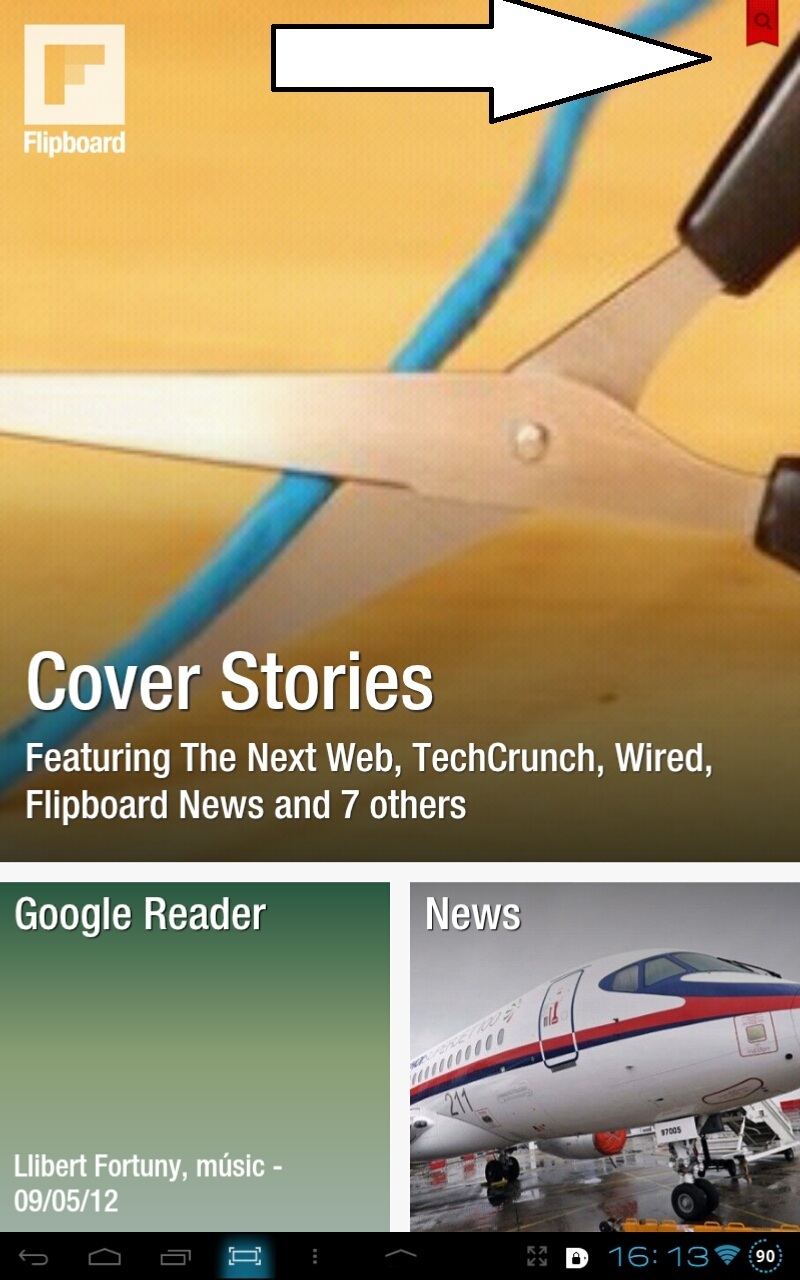800x1280 pixels.
Task: Go back using the system back button
Action: (34, 1256)
